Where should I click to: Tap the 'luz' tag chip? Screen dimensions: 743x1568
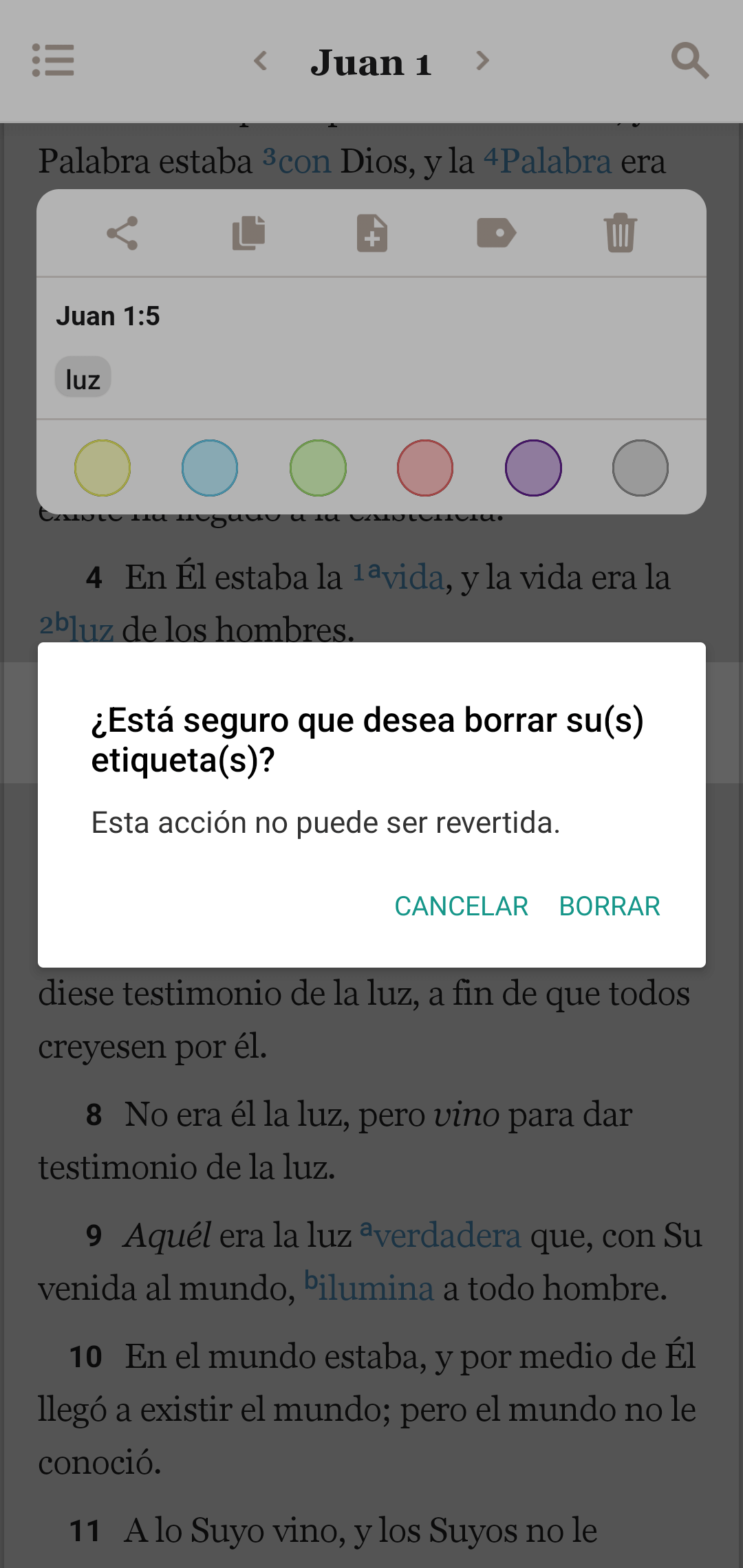pos(83,379)
